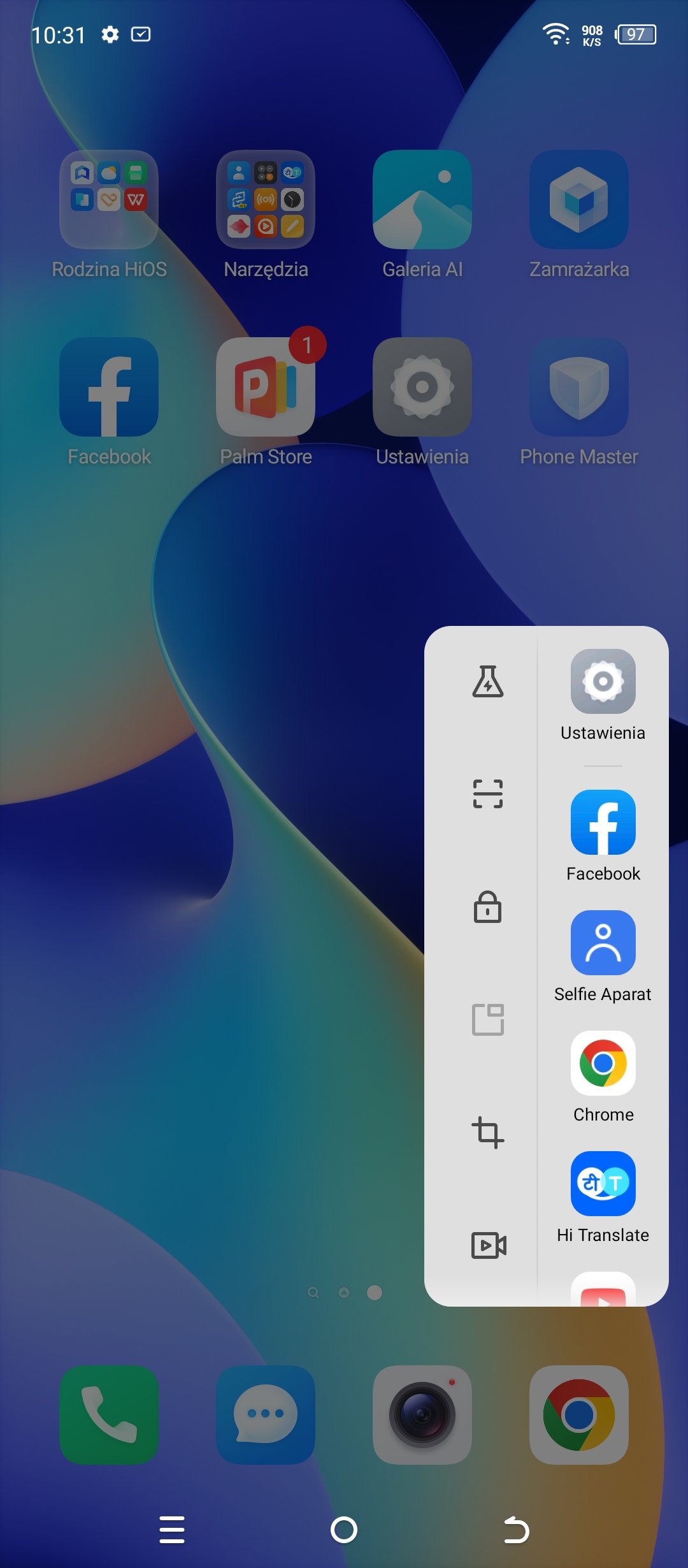Tap the floating window icon
The height and width of the screenshot is (1568, 688).
[x=488, y=1020]
